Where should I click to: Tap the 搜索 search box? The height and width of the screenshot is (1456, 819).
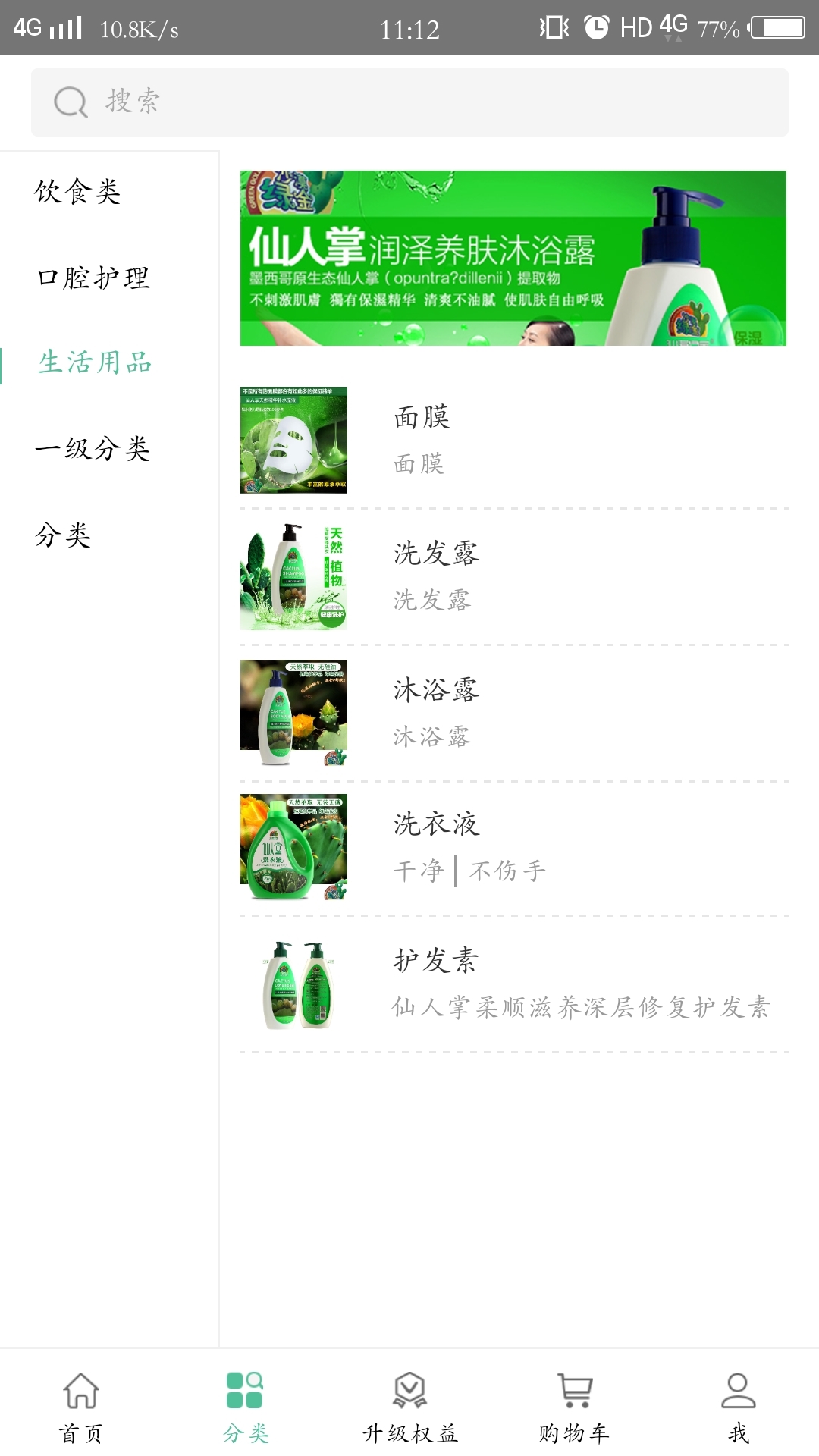point(409,102)
